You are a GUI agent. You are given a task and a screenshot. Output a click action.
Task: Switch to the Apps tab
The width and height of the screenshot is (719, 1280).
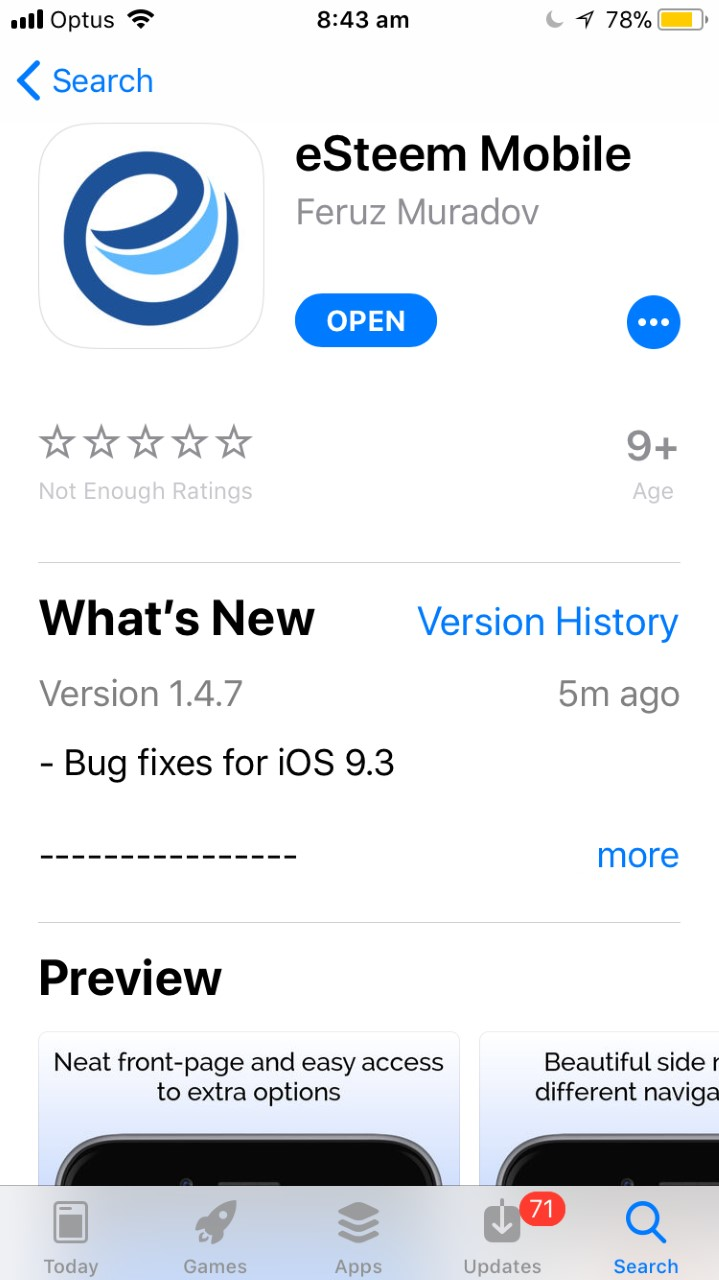click(x=358, y=1237)
